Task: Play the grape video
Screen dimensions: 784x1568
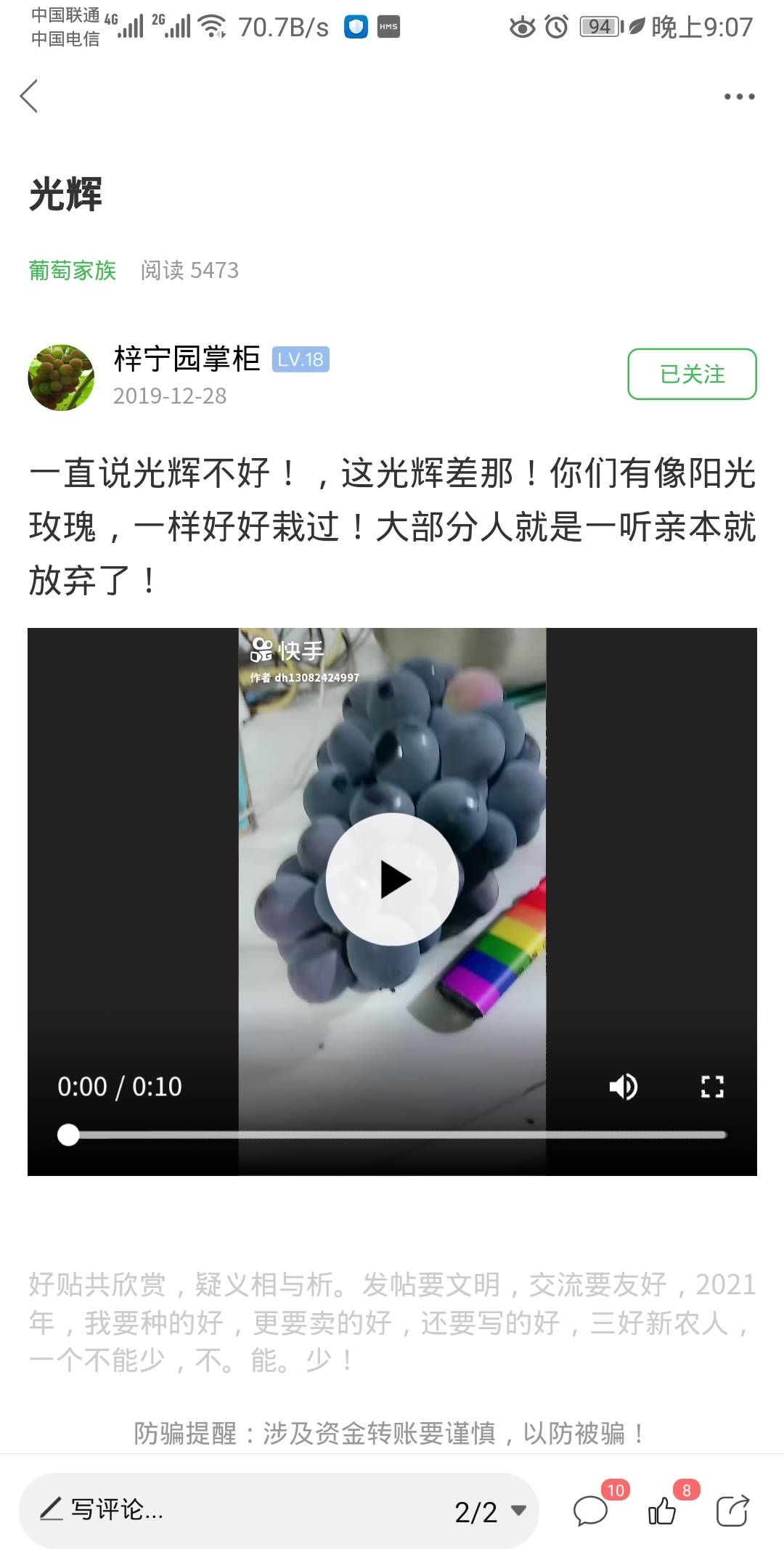Action: 393,879
